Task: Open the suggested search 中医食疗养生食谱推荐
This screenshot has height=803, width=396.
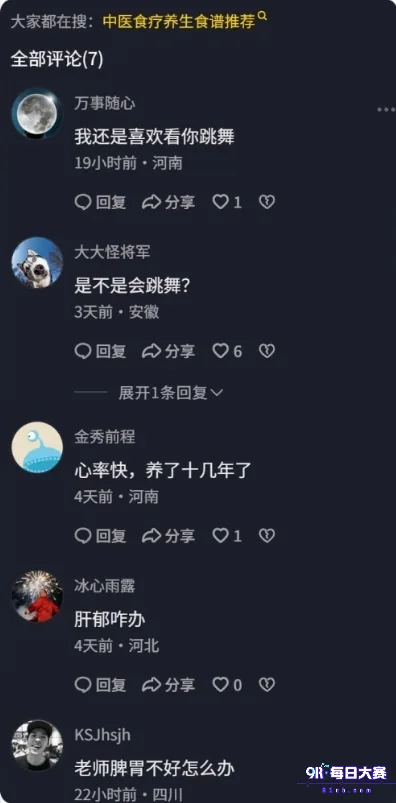Action: pyautogui.click(x=184, y=20)
